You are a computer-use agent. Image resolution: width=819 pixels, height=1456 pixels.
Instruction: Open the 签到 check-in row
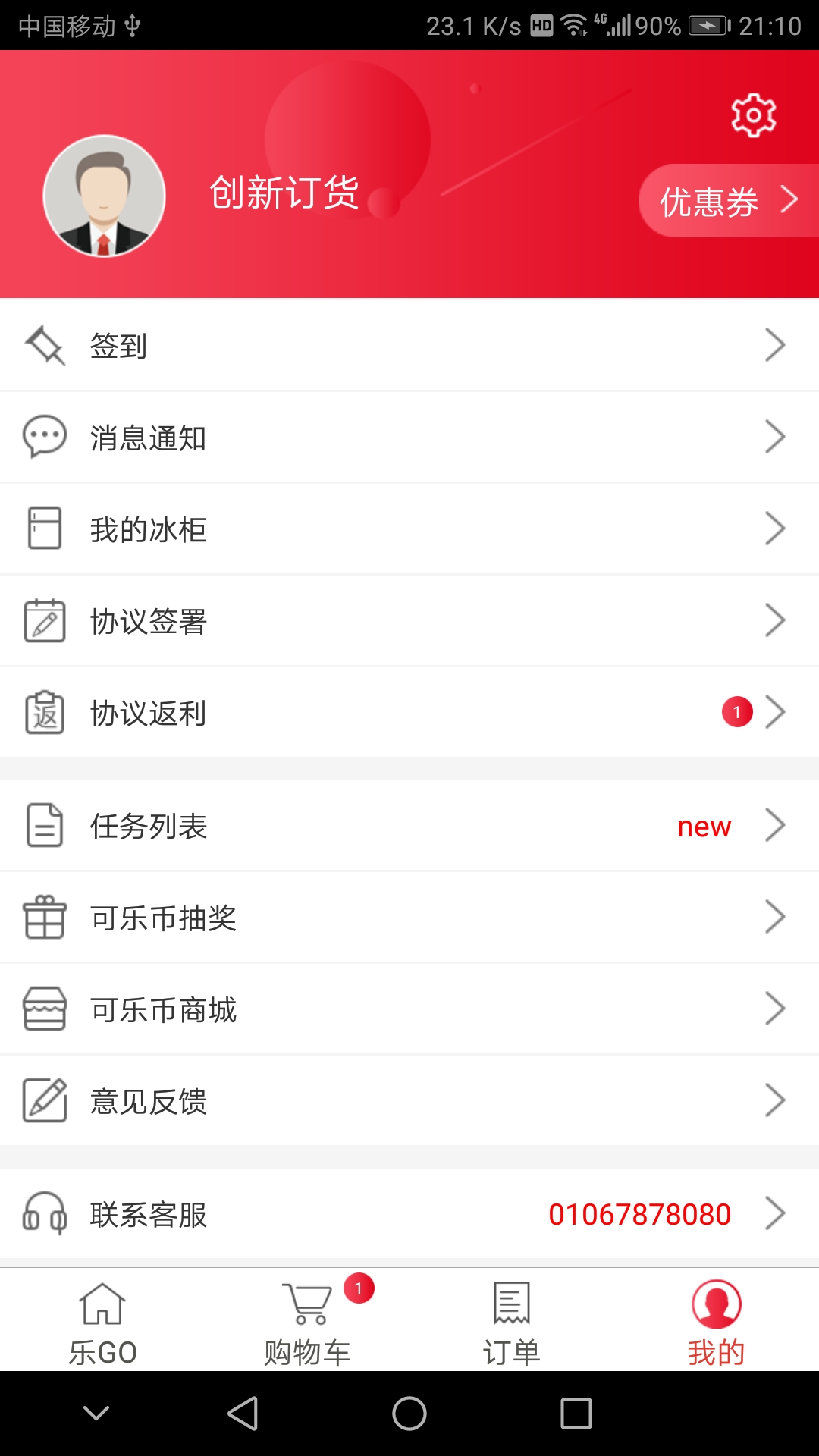coord(409,346)
